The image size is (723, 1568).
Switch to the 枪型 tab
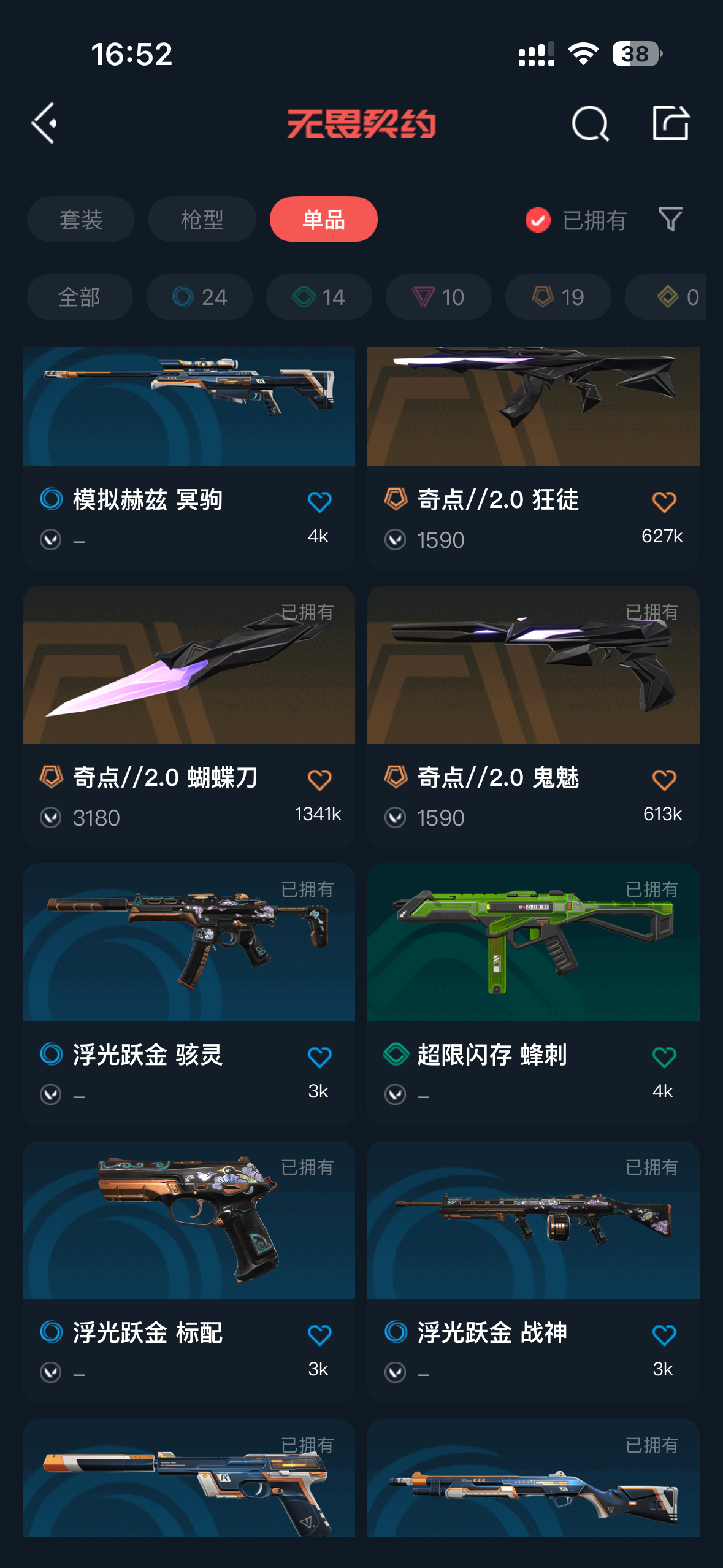(202, 220)
